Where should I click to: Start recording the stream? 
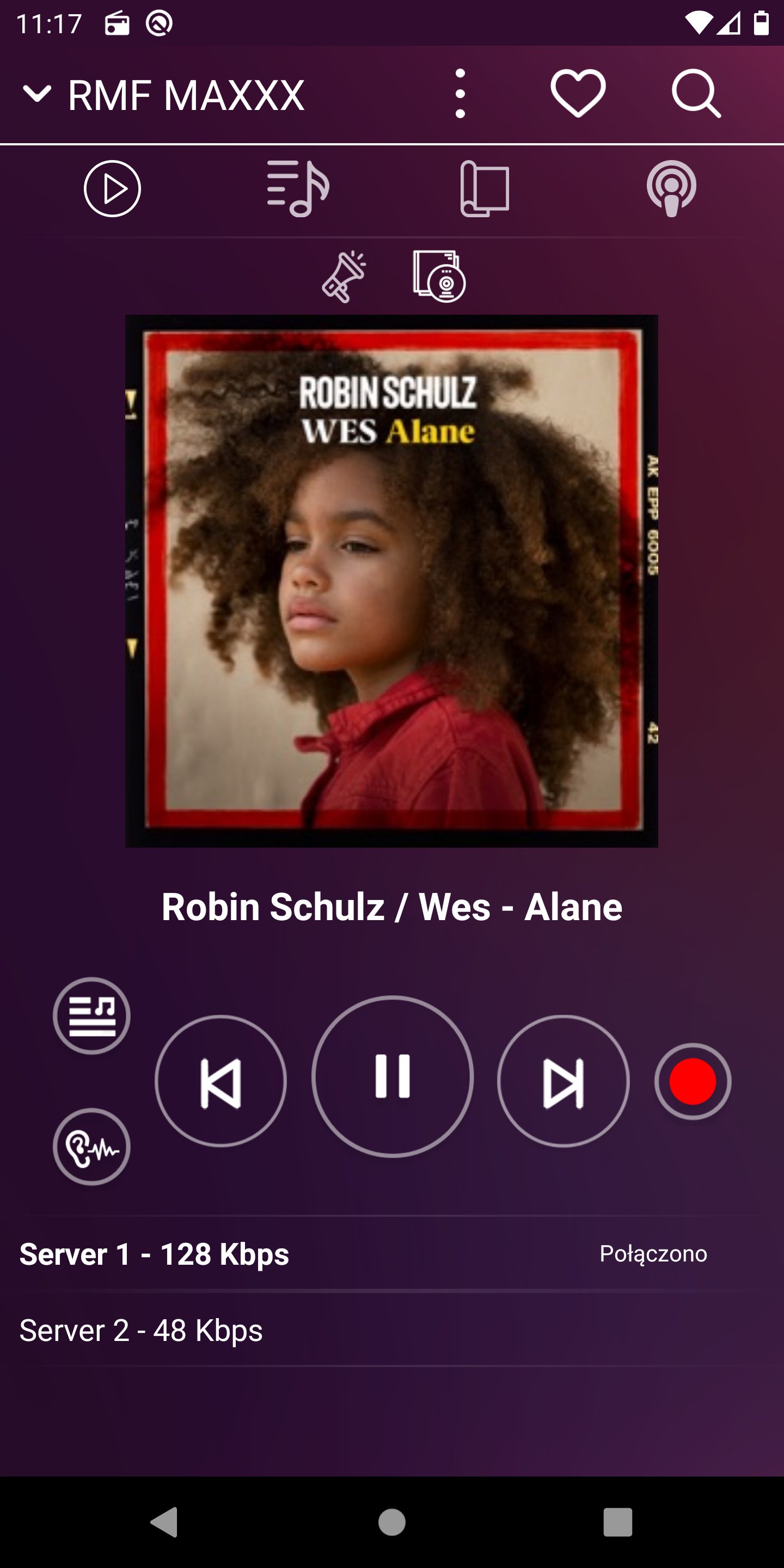(x=693, y=1082)
